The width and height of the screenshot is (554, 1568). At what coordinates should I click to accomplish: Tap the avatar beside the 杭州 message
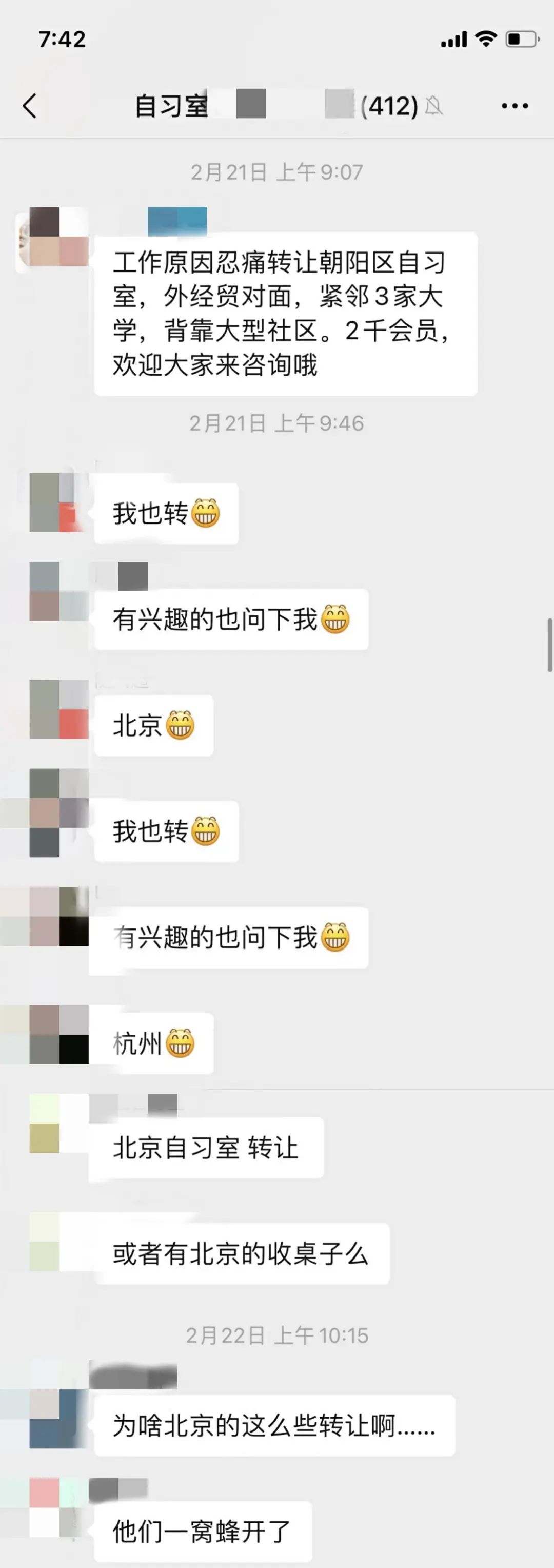tap(58, 1034)
